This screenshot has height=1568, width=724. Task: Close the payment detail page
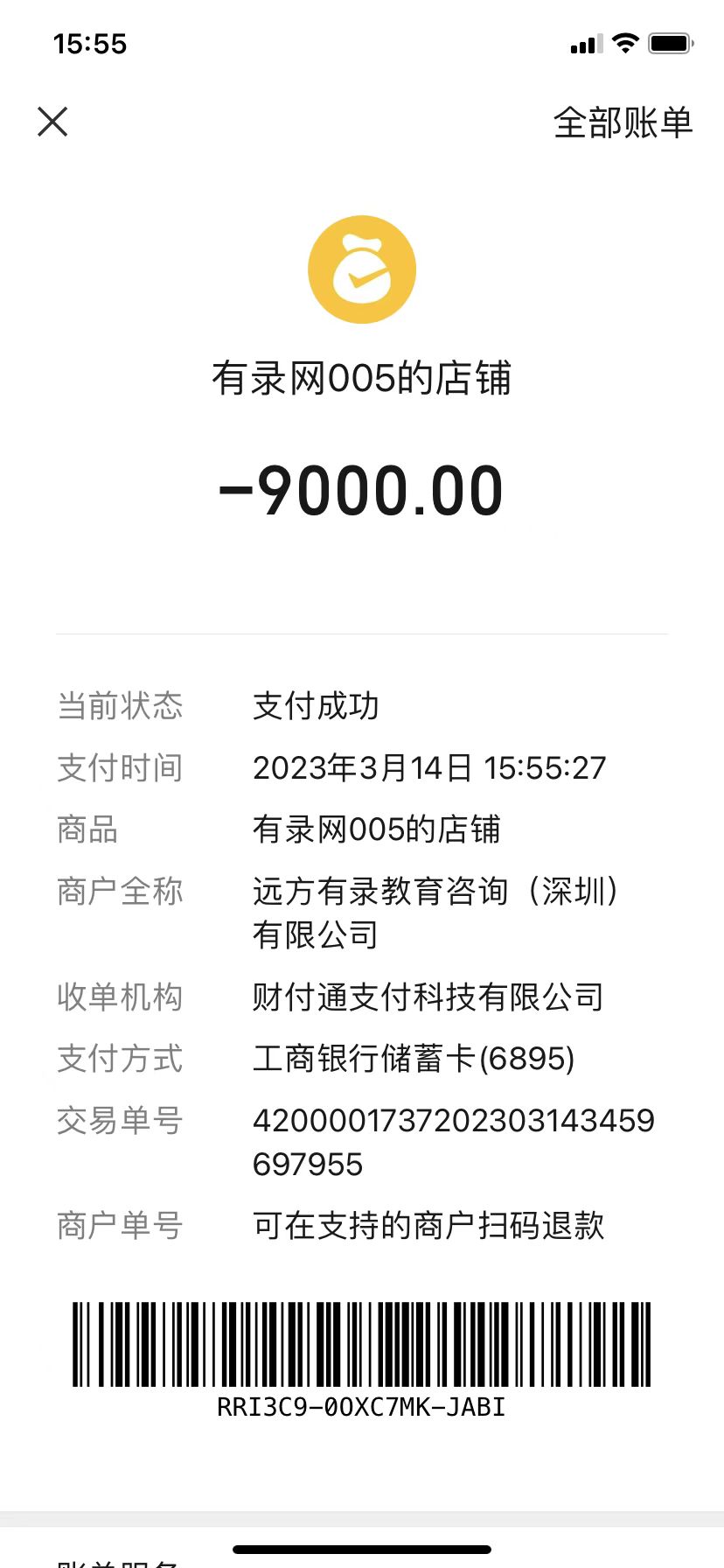[x=52, y=122]
